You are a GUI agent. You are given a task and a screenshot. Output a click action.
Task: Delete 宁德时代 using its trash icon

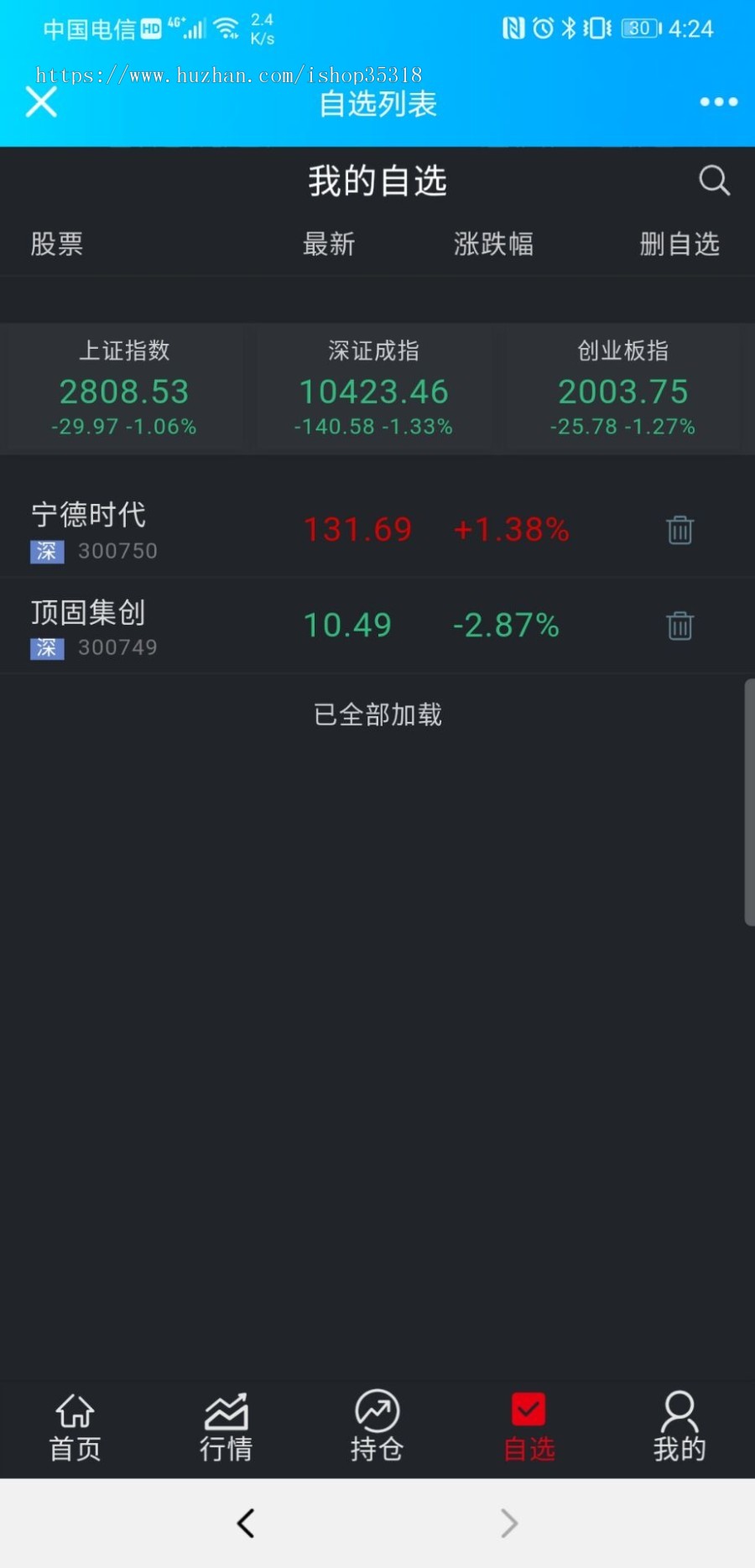(679, 529)
